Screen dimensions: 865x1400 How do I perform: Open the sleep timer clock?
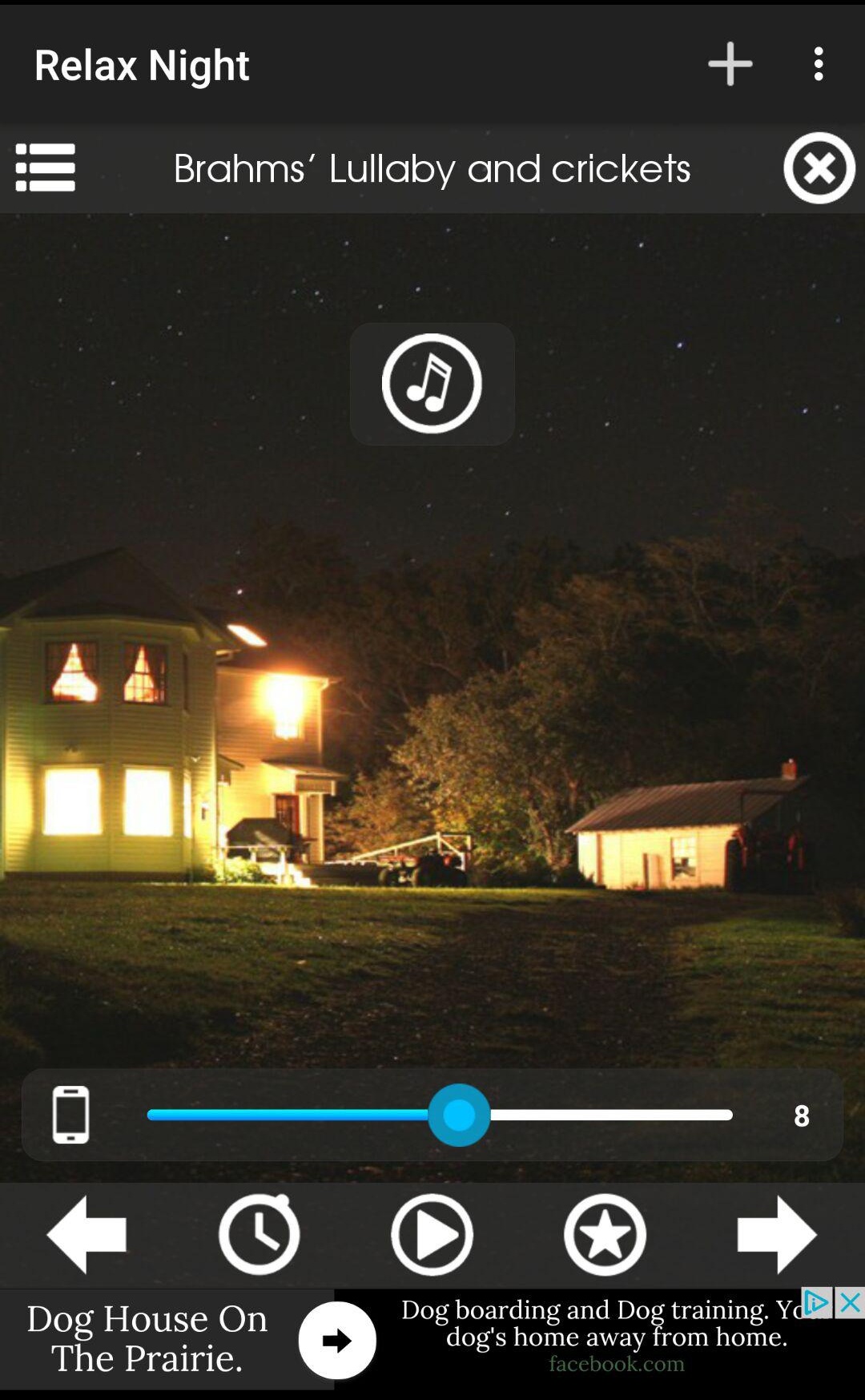point(259,1234)
